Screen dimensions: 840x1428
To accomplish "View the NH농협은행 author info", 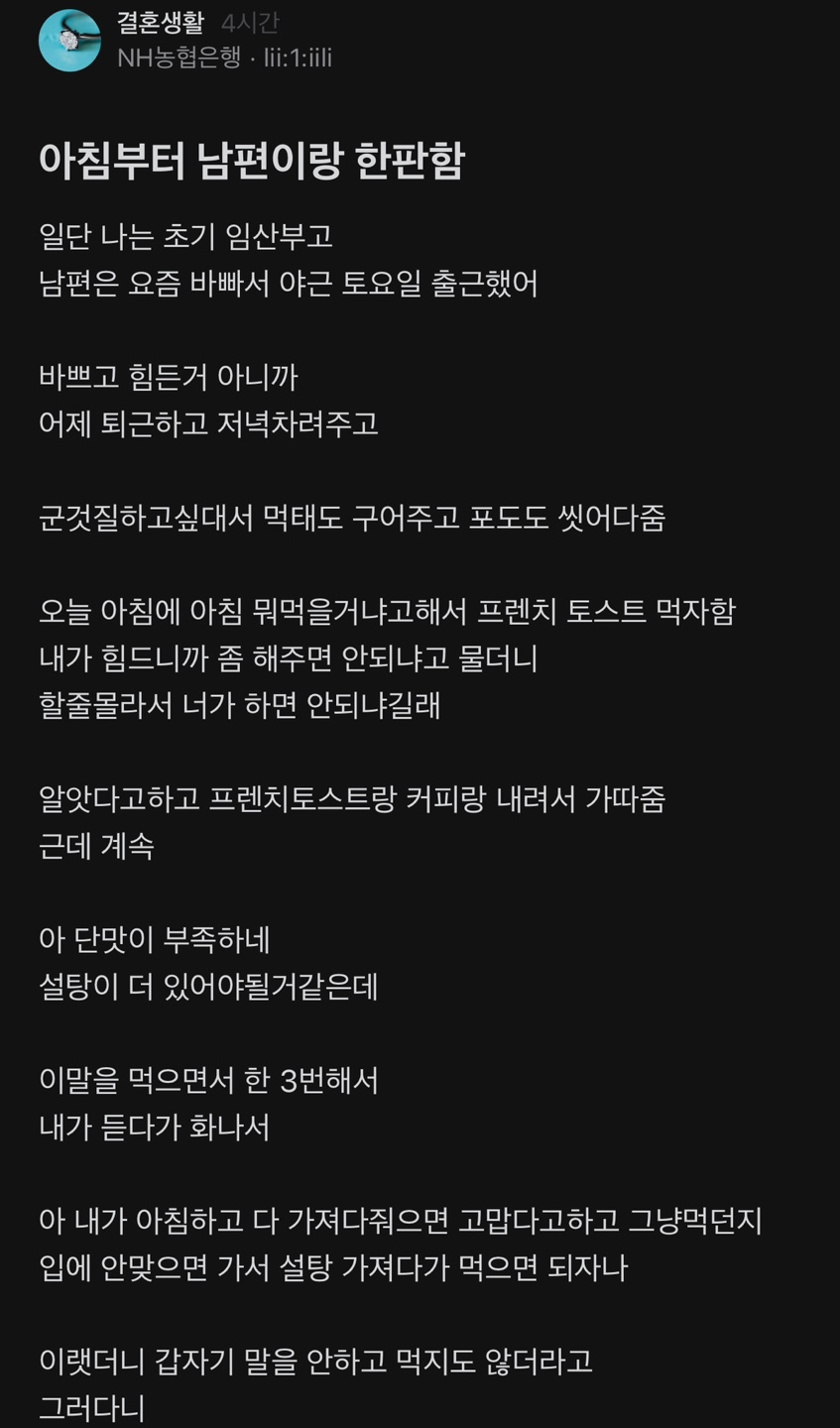I will (179, 58).
